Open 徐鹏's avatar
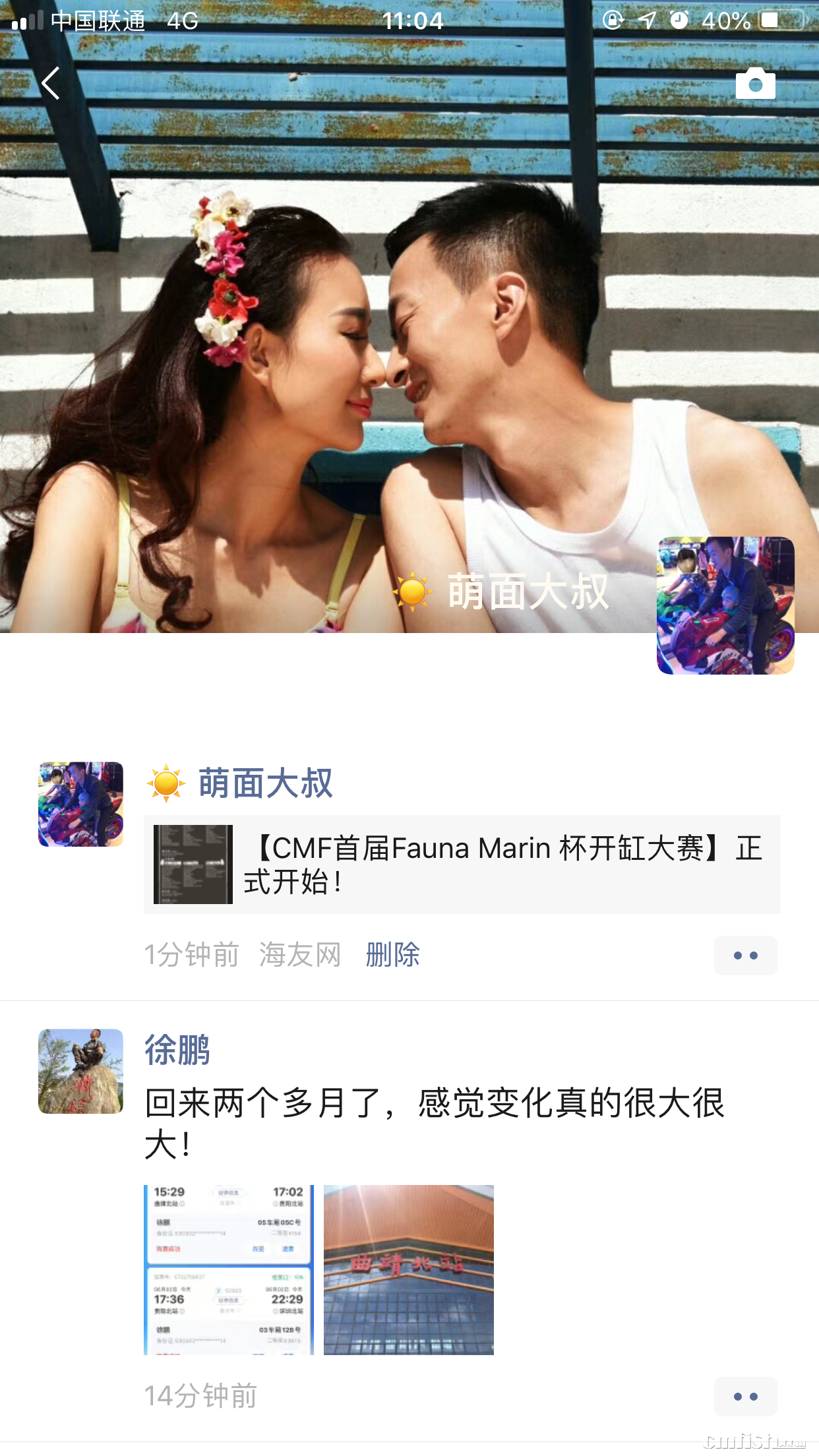819x1456 pixels. (80, 1072)
